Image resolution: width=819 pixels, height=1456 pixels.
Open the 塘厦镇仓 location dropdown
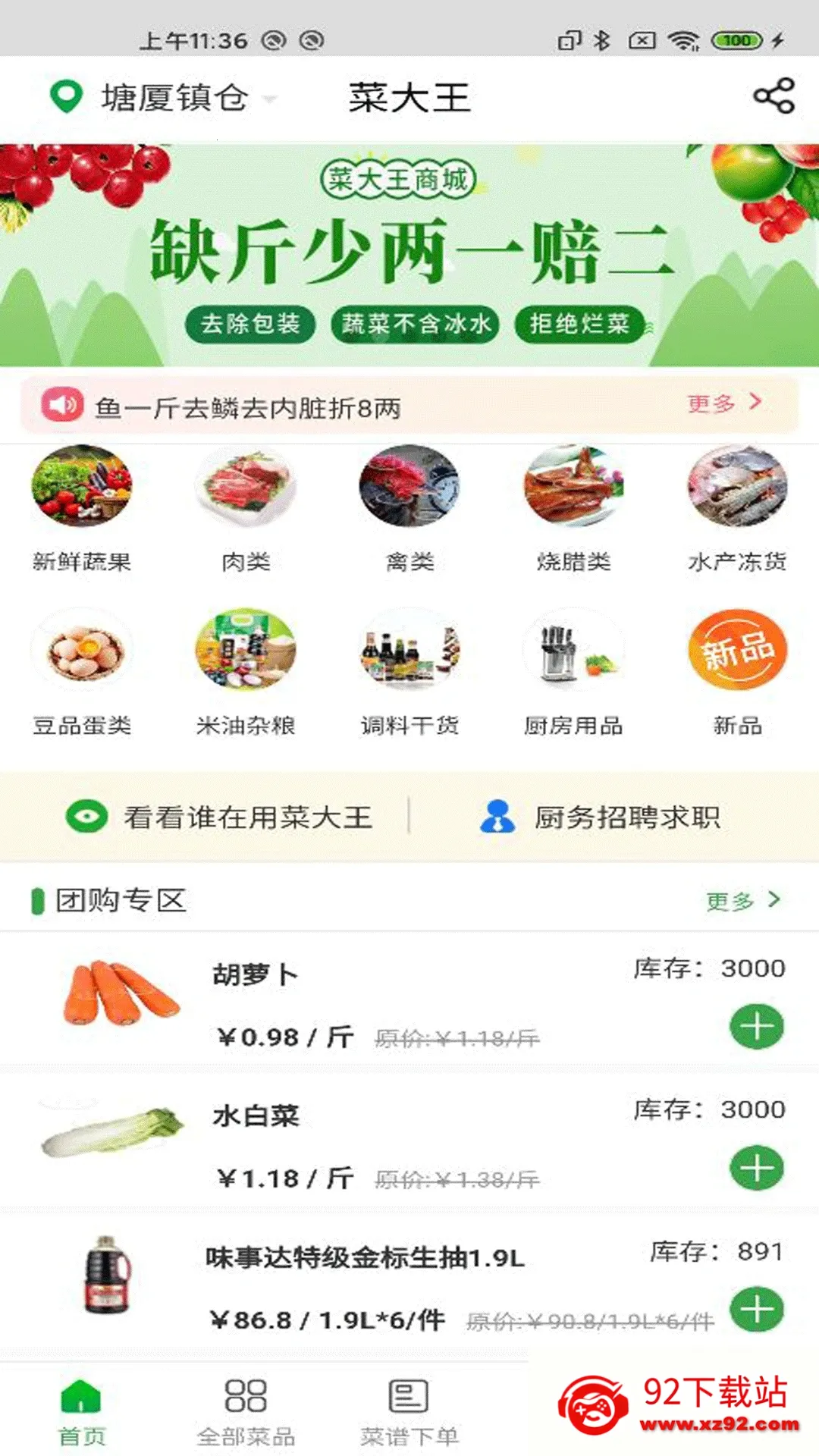pyautogui.click(x=174, y=98)
